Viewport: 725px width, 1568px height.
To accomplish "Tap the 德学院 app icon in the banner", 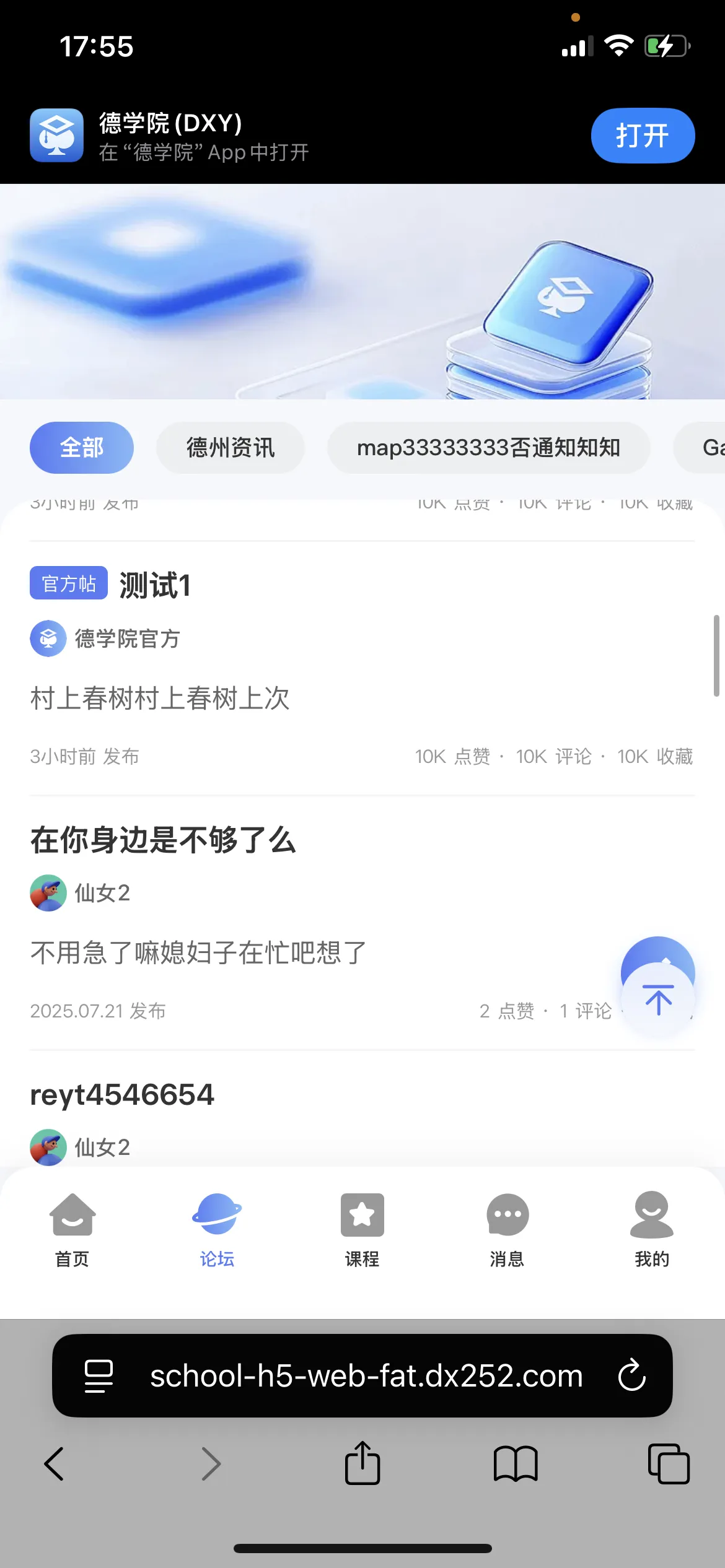I will pos(56,135).
